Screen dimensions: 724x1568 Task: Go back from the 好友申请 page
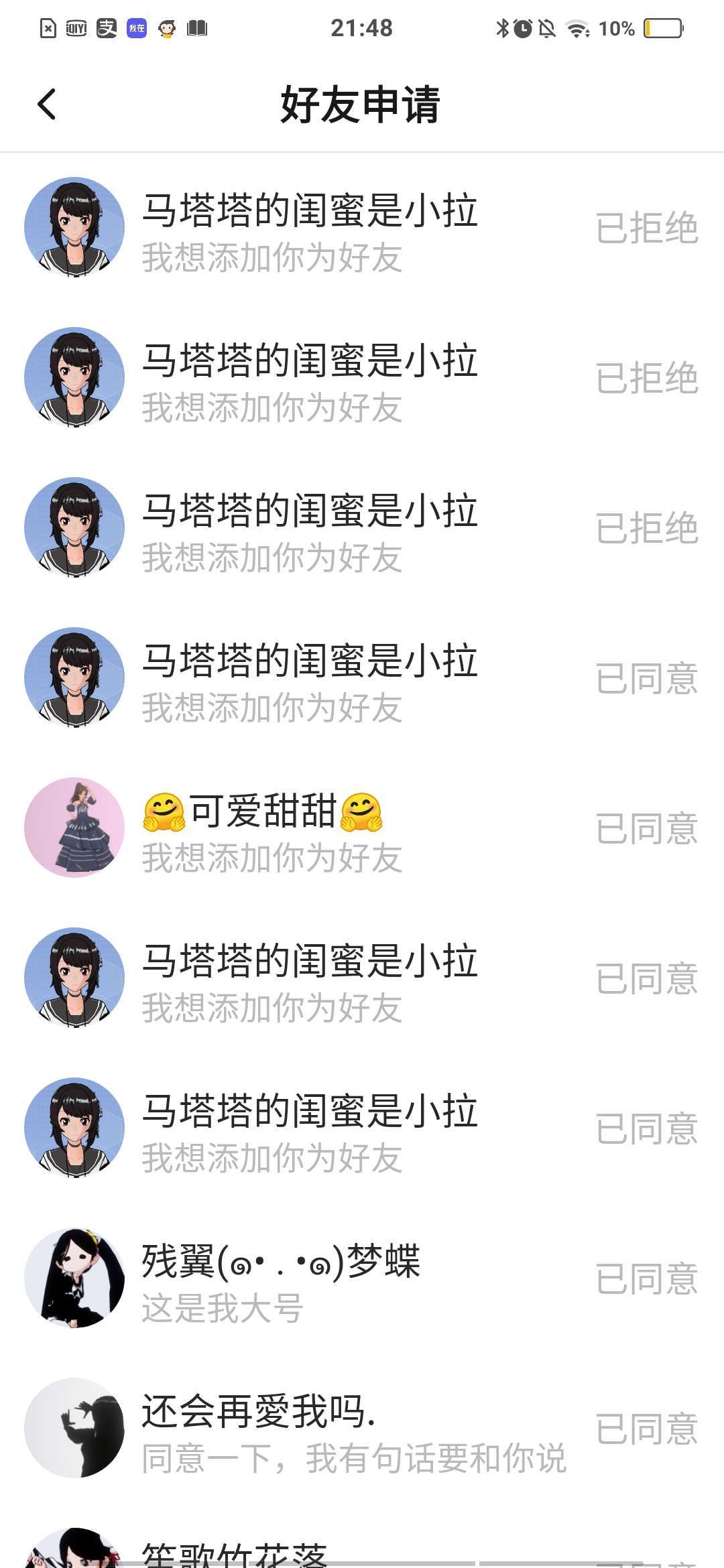tap(47, 105)
